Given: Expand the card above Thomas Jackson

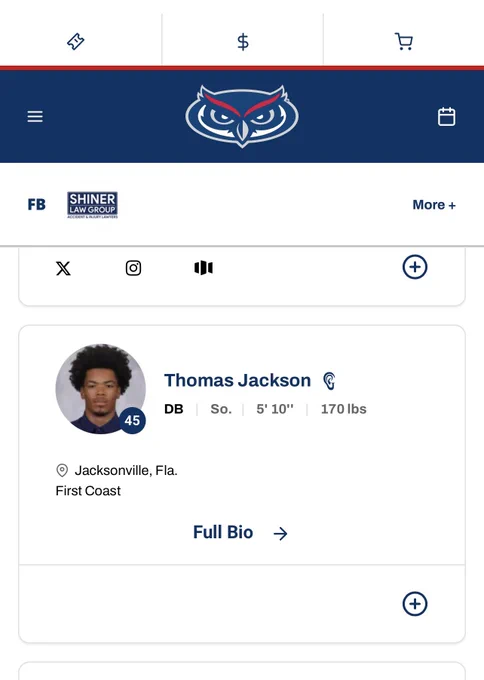Looking at the screenshot, I should [415, 267].
